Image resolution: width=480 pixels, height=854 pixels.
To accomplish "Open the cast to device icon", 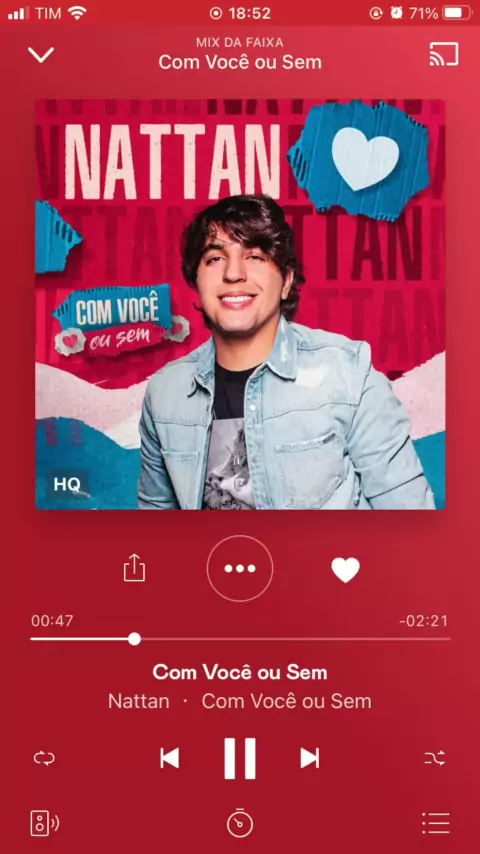I will tap(443, 54).
